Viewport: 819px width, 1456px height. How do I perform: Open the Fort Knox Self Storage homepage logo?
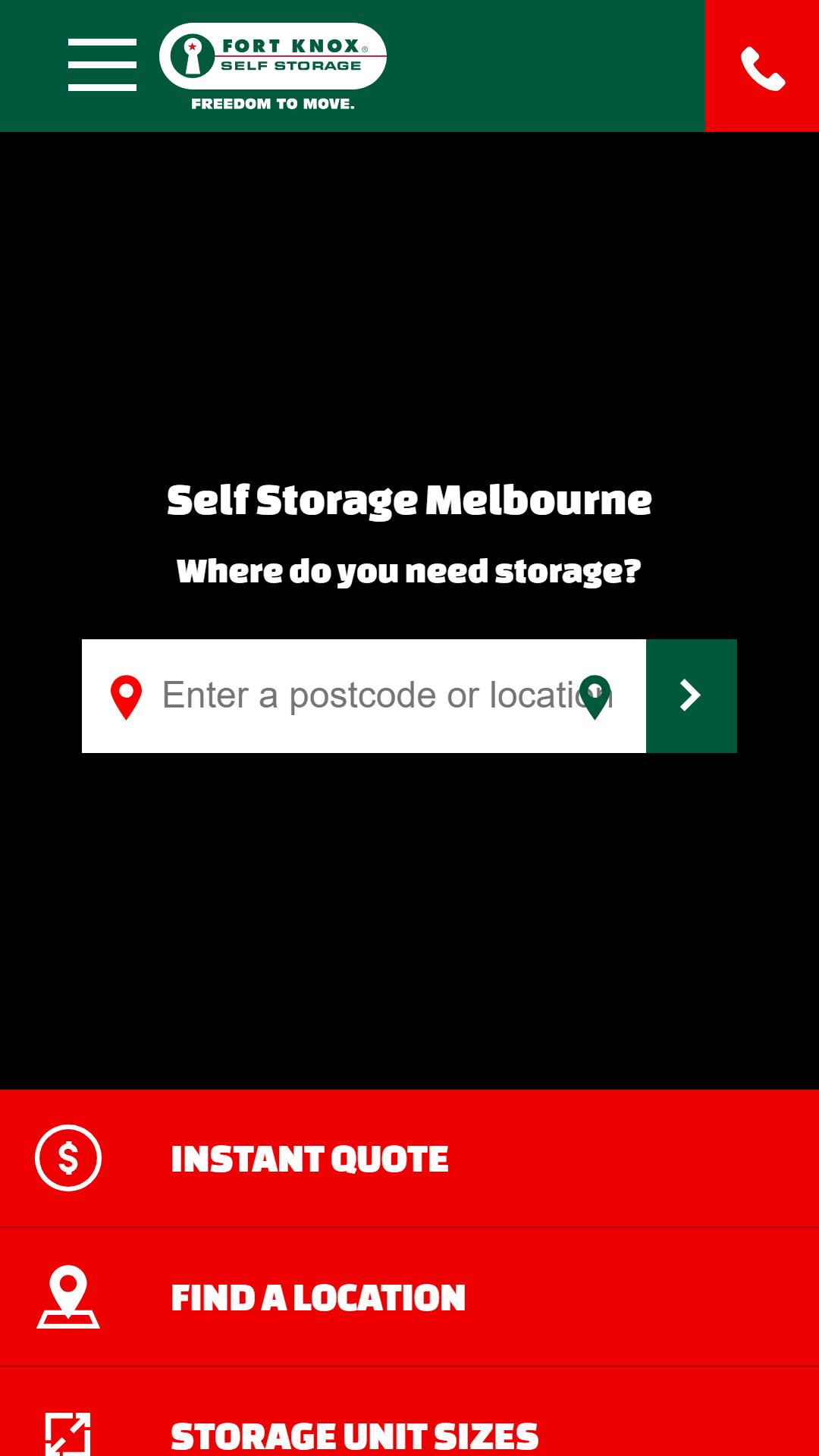pos(273,67)
